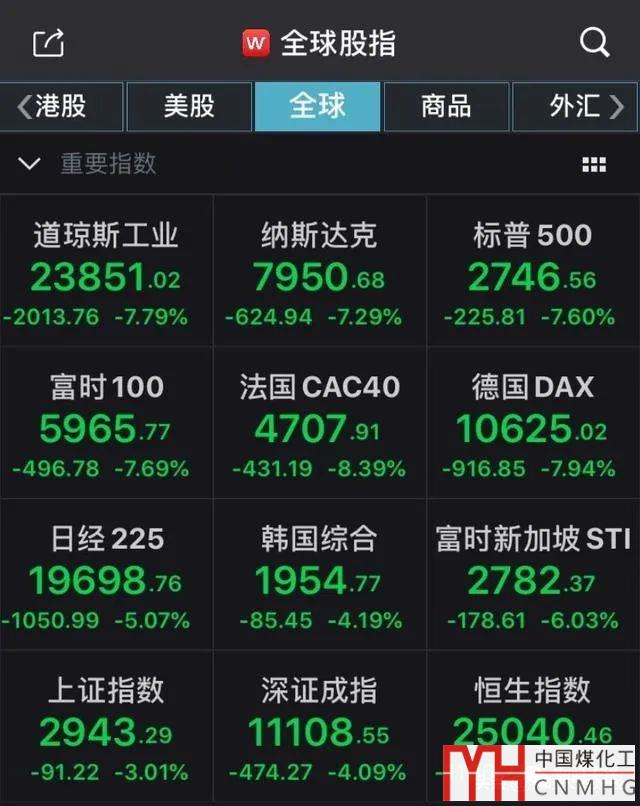Image resolution: width=640 pixels, height=806 pixels.
Task: Open 法国 CAC40 index details
Action: coord(319,424)
